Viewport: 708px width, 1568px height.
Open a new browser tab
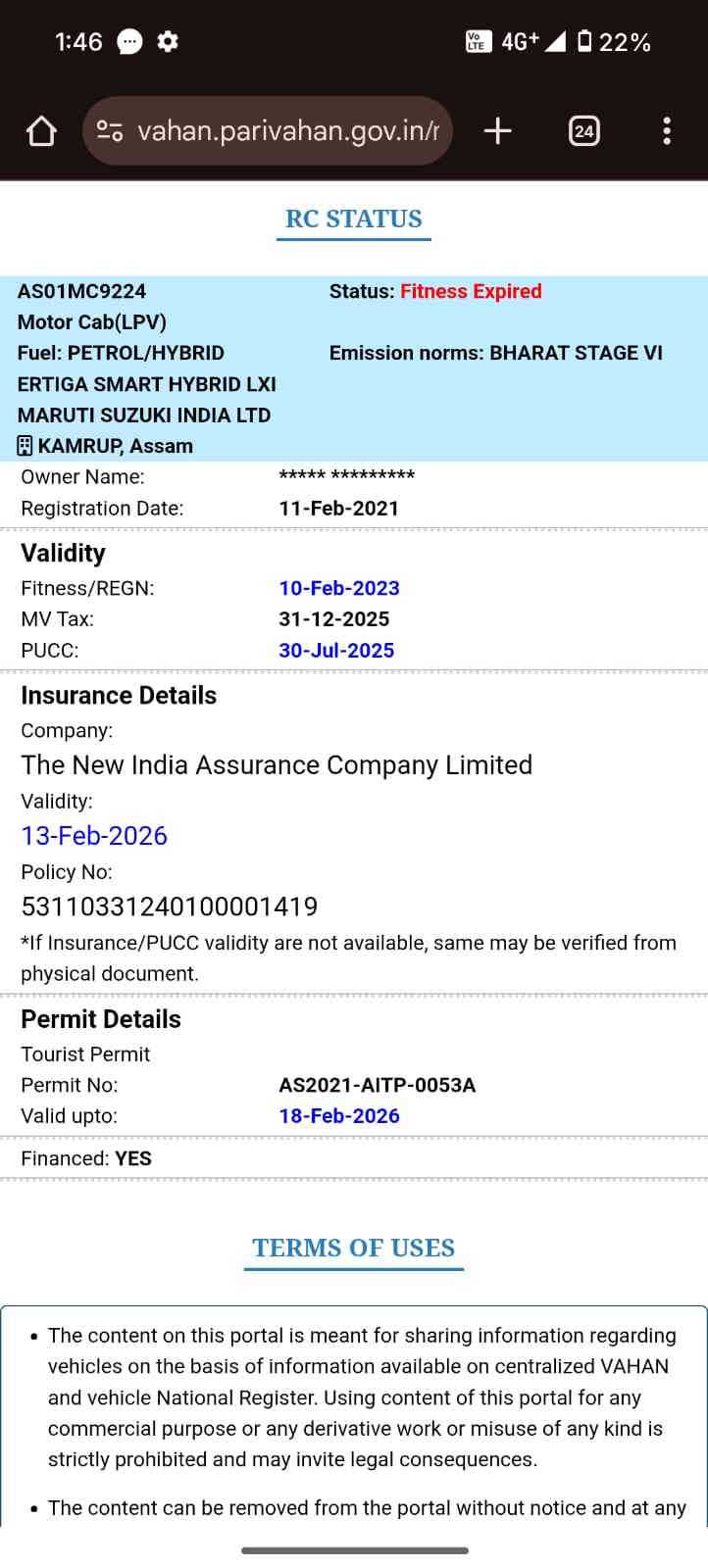click(498, 131)
